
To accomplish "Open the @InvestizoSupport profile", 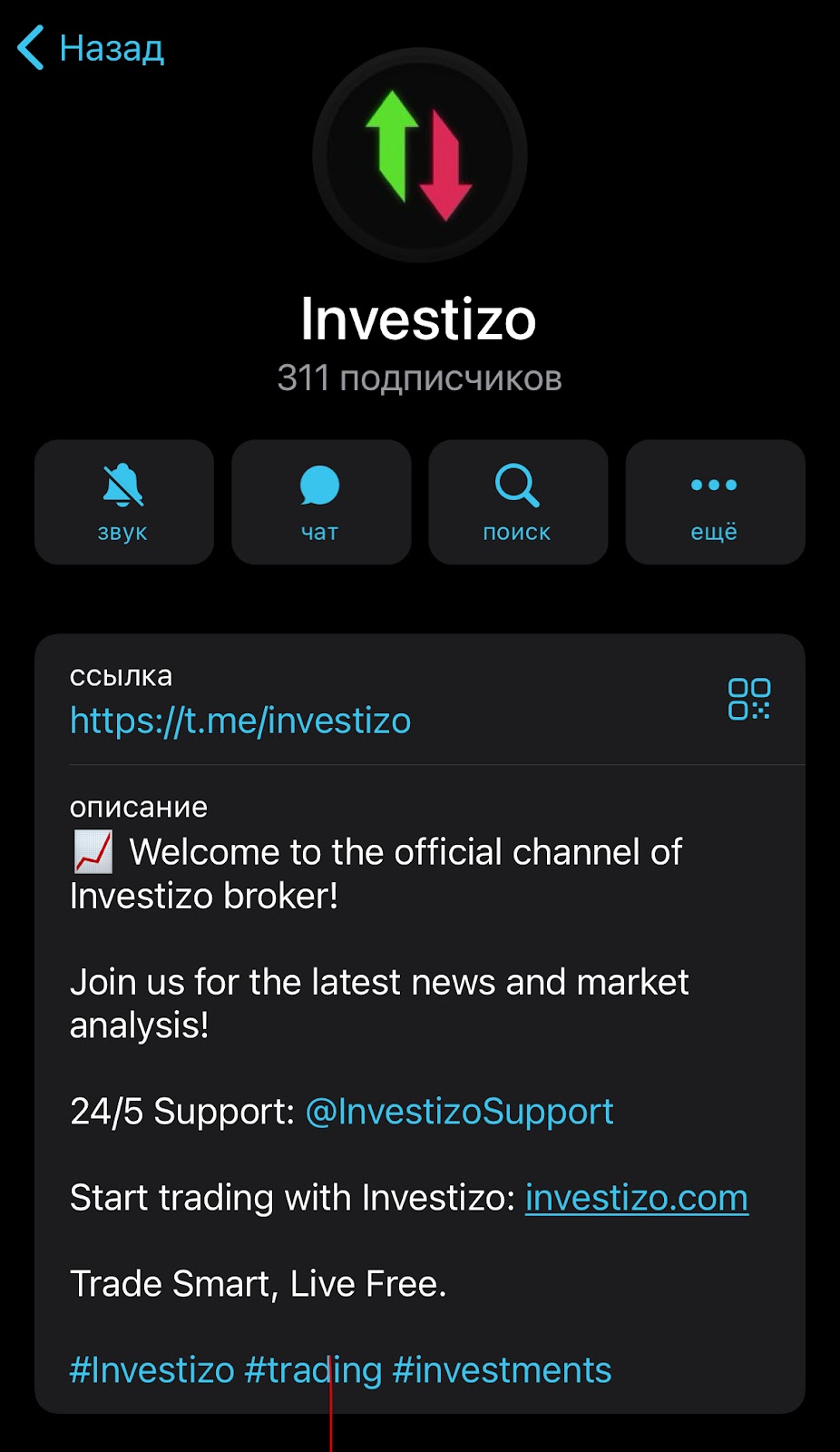I will coord(459,1112).
